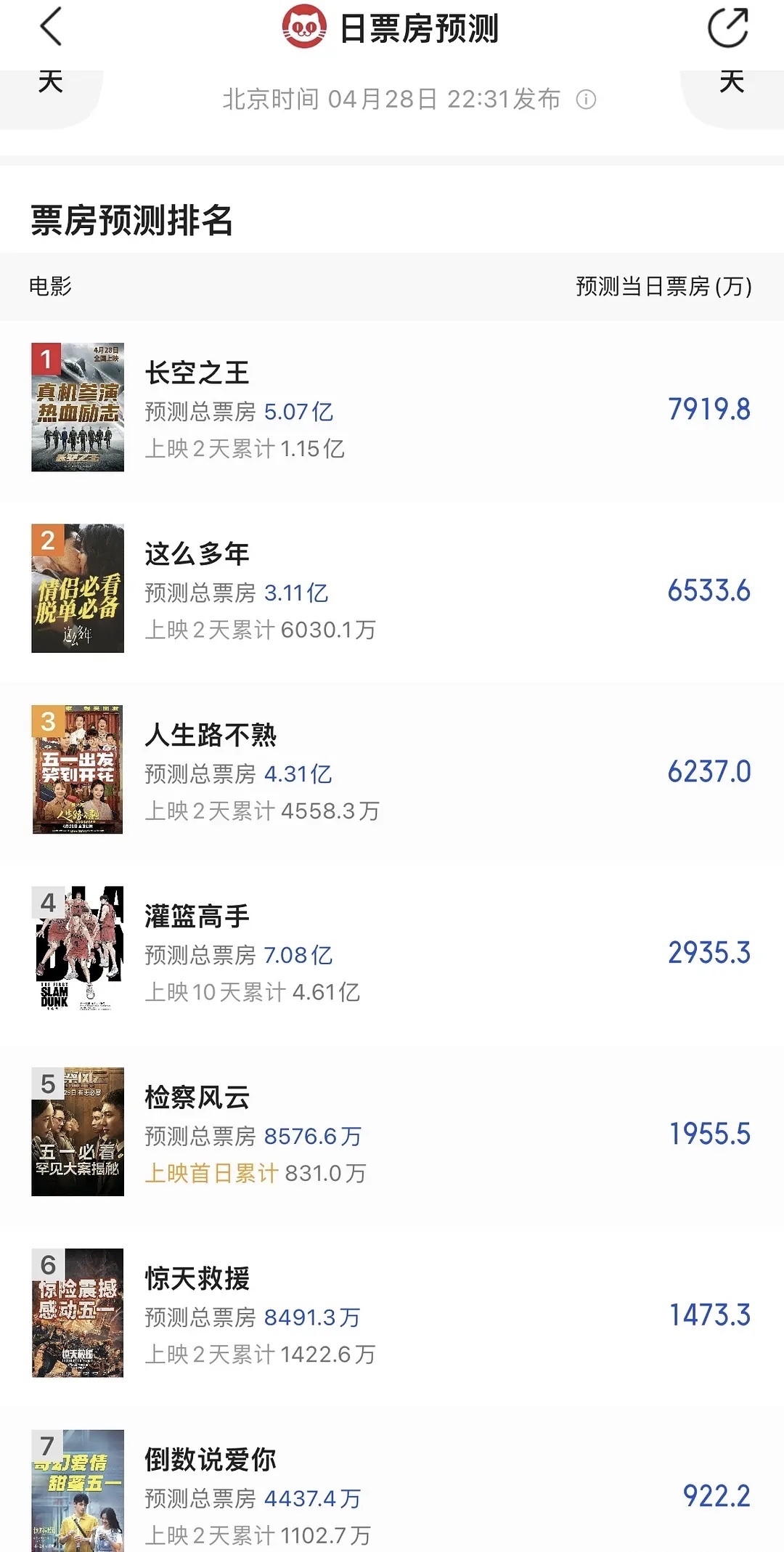The width and height of the screenshot is (784, 1552).
Task: Share the daily box office forecast
Action: (x=727, y=29)
